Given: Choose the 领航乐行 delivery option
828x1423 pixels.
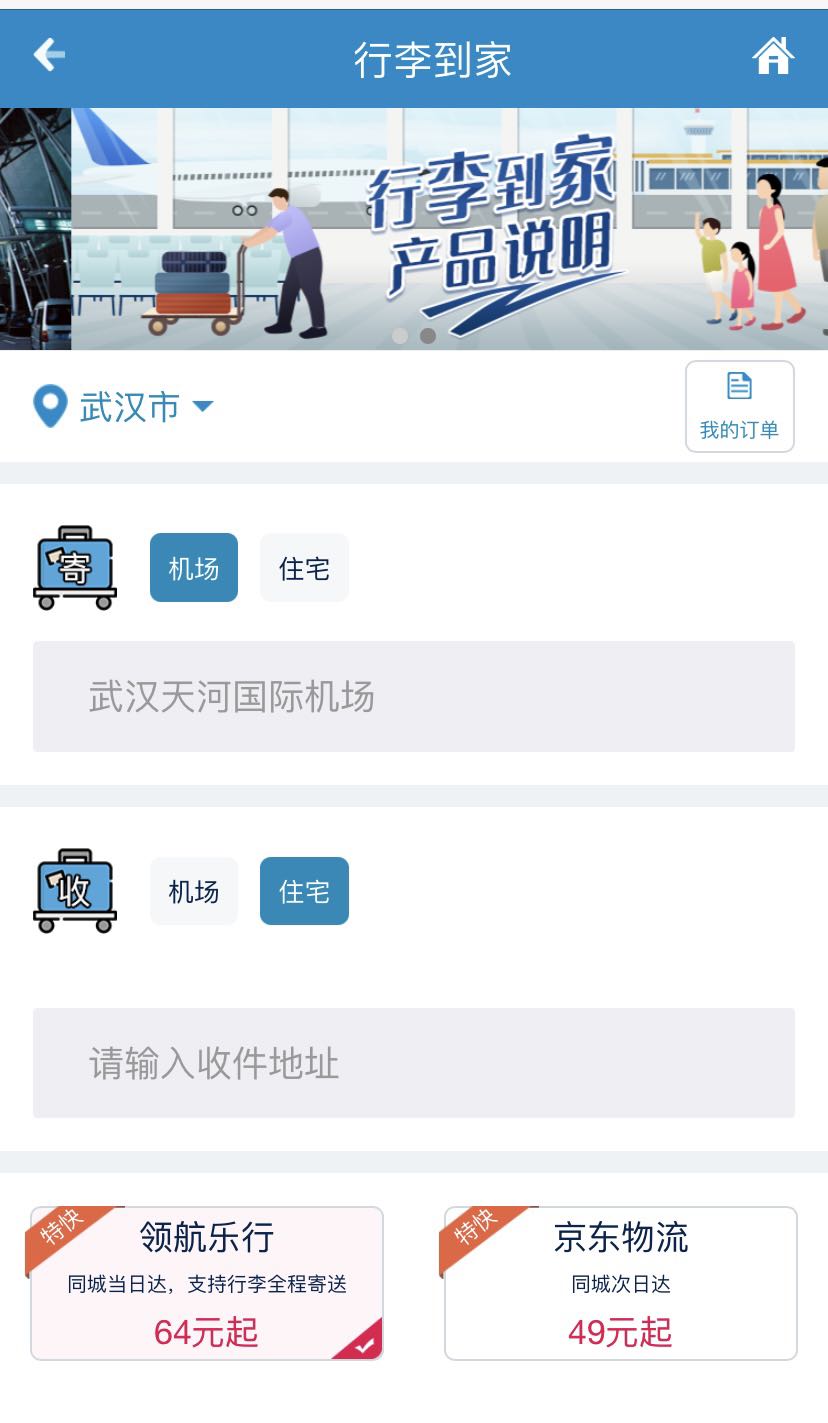Looking at the screenshot, I should (x=207, y=1284).
